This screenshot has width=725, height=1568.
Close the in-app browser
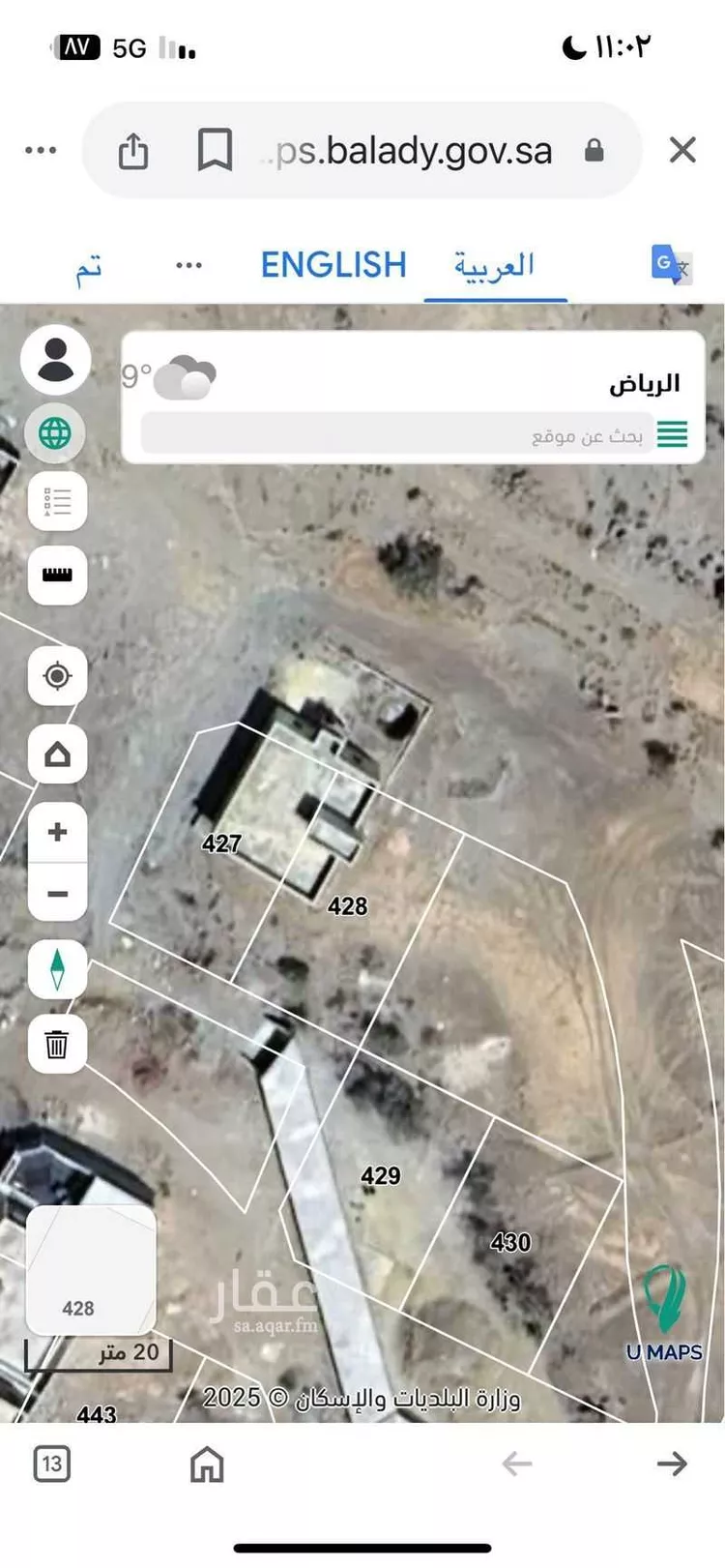(x=682, y=150)
